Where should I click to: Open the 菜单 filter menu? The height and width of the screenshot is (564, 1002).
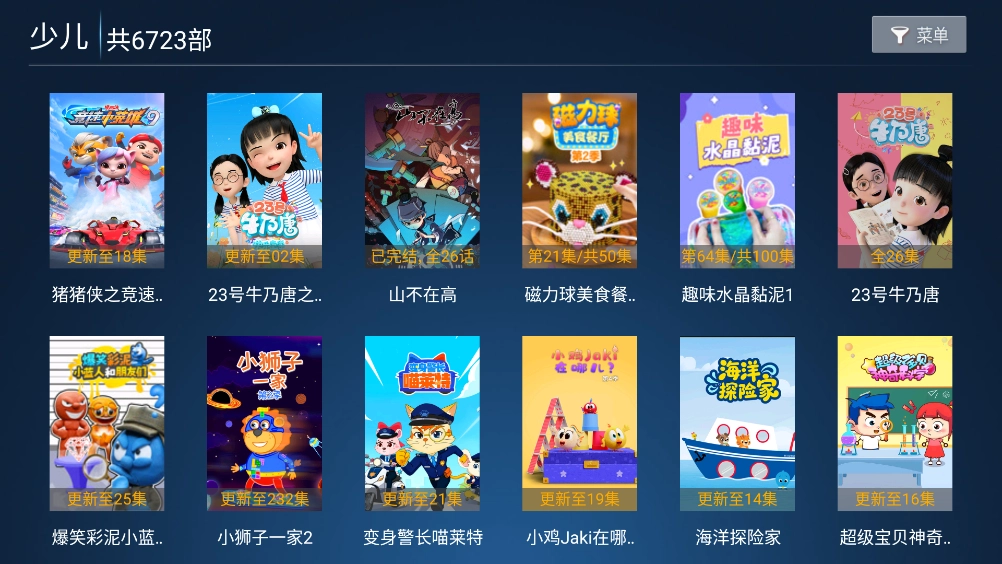(x=918, y=35)
